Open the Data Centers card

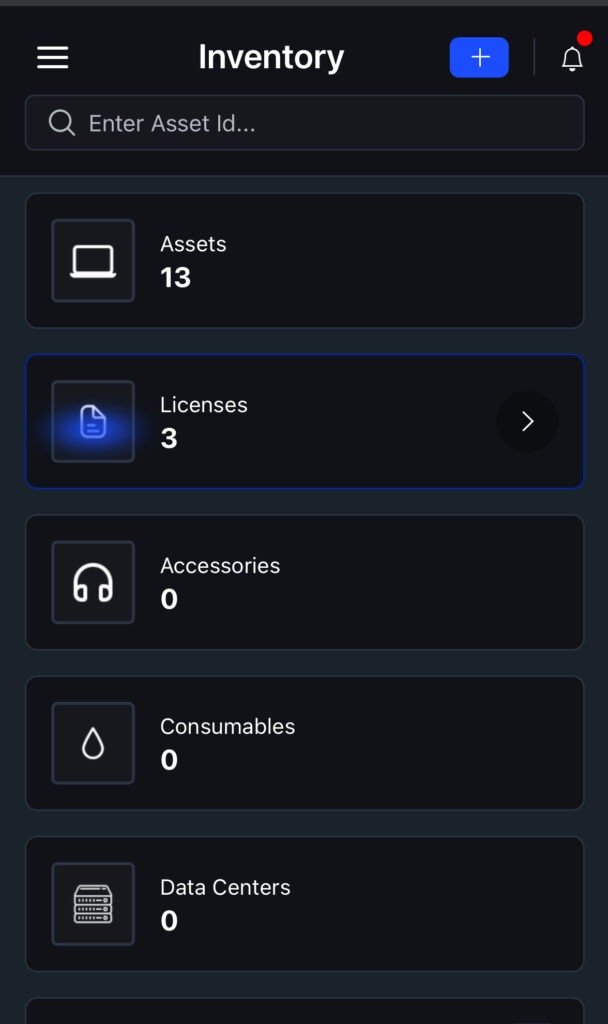pos(304,904)
